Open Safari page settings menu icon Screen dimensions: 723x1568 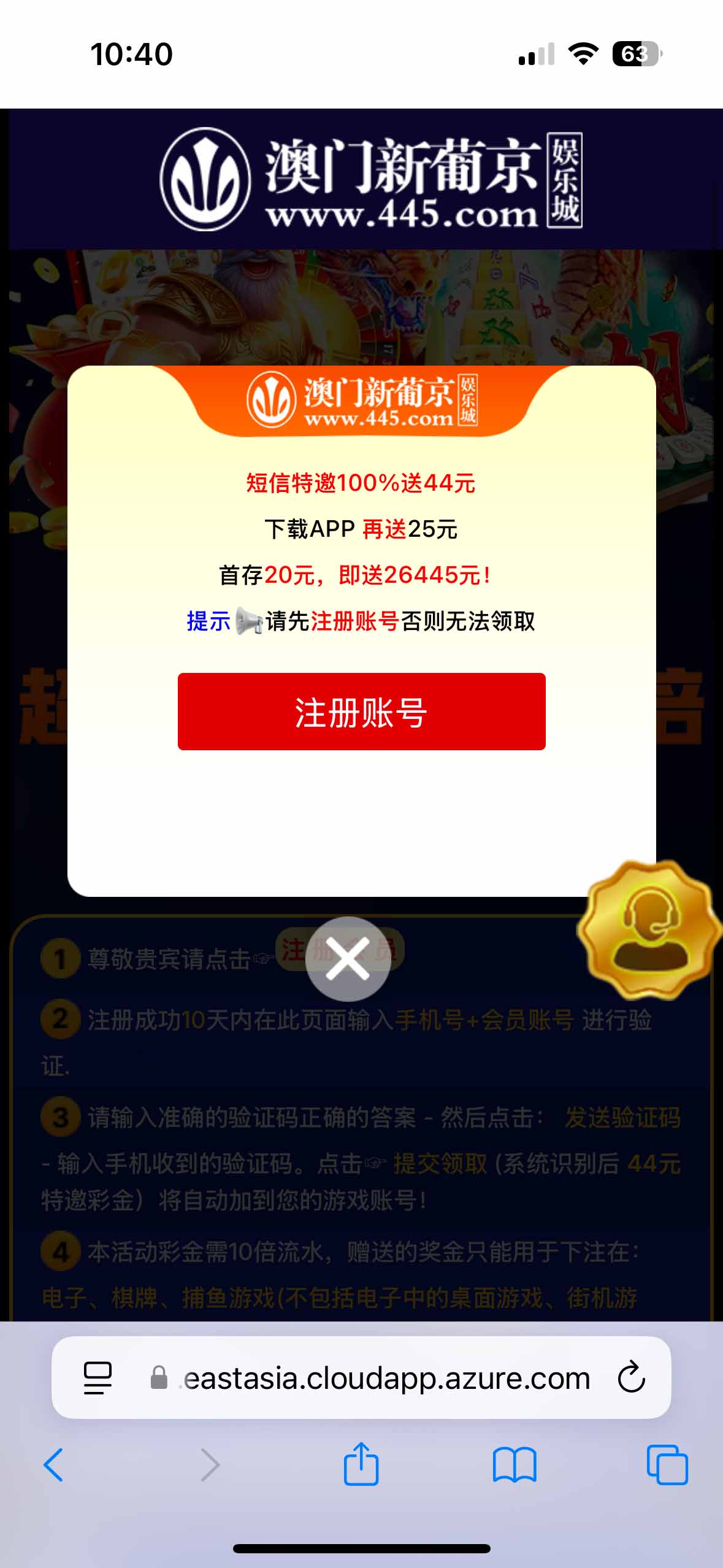(x=98, y=1378)
